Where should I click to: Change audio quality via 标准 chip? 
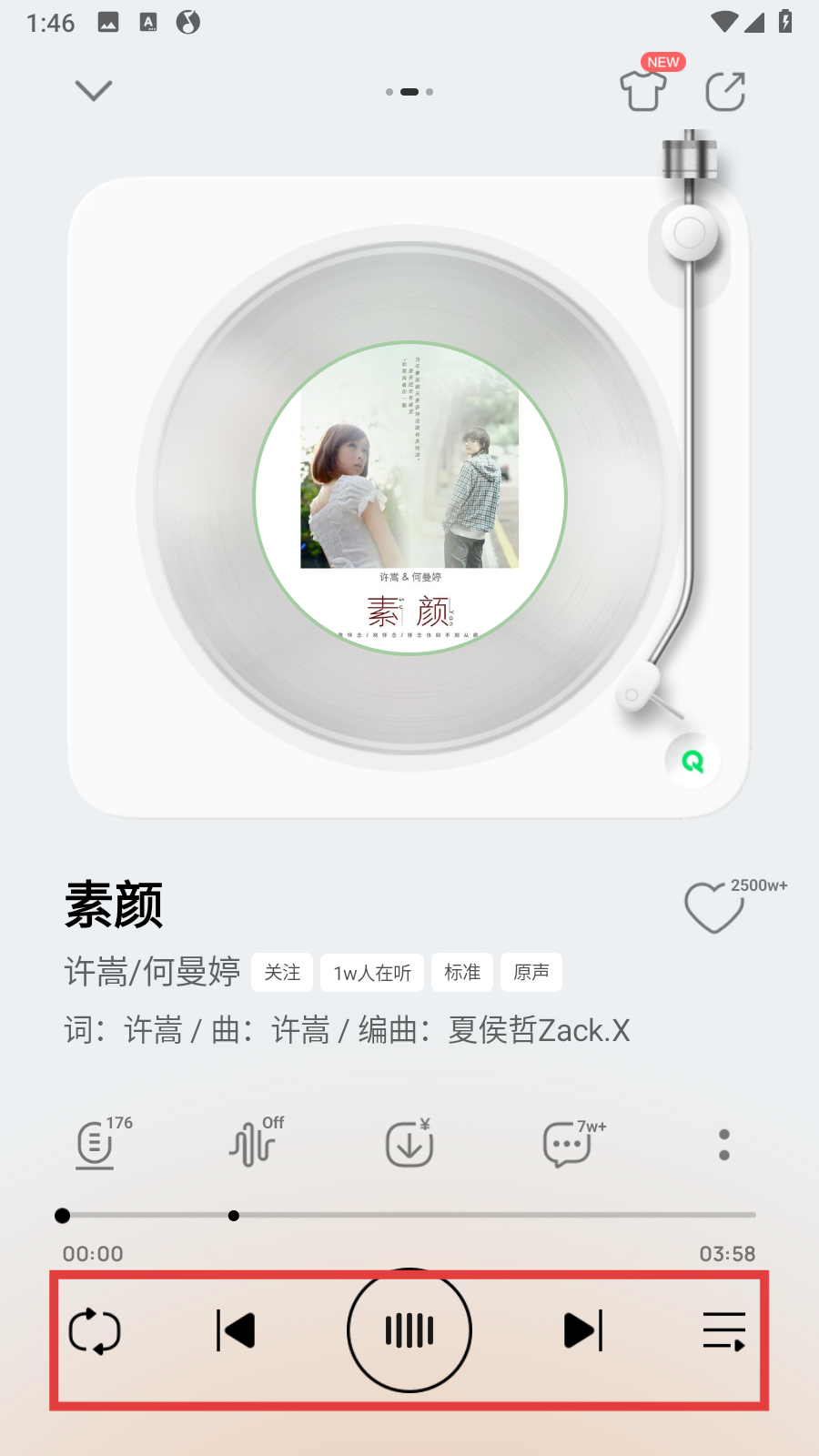pos(462,973)
